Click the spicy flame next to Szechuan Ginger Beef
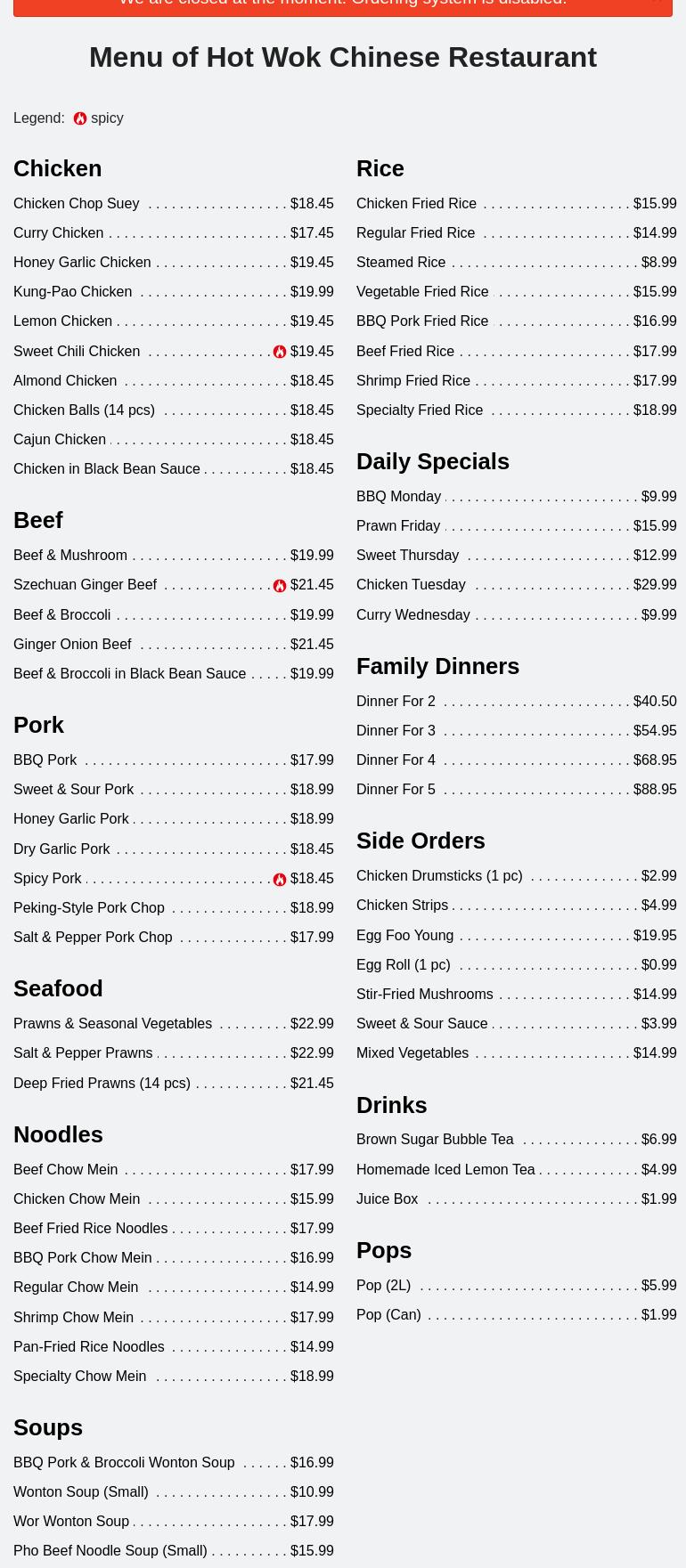 280,586
